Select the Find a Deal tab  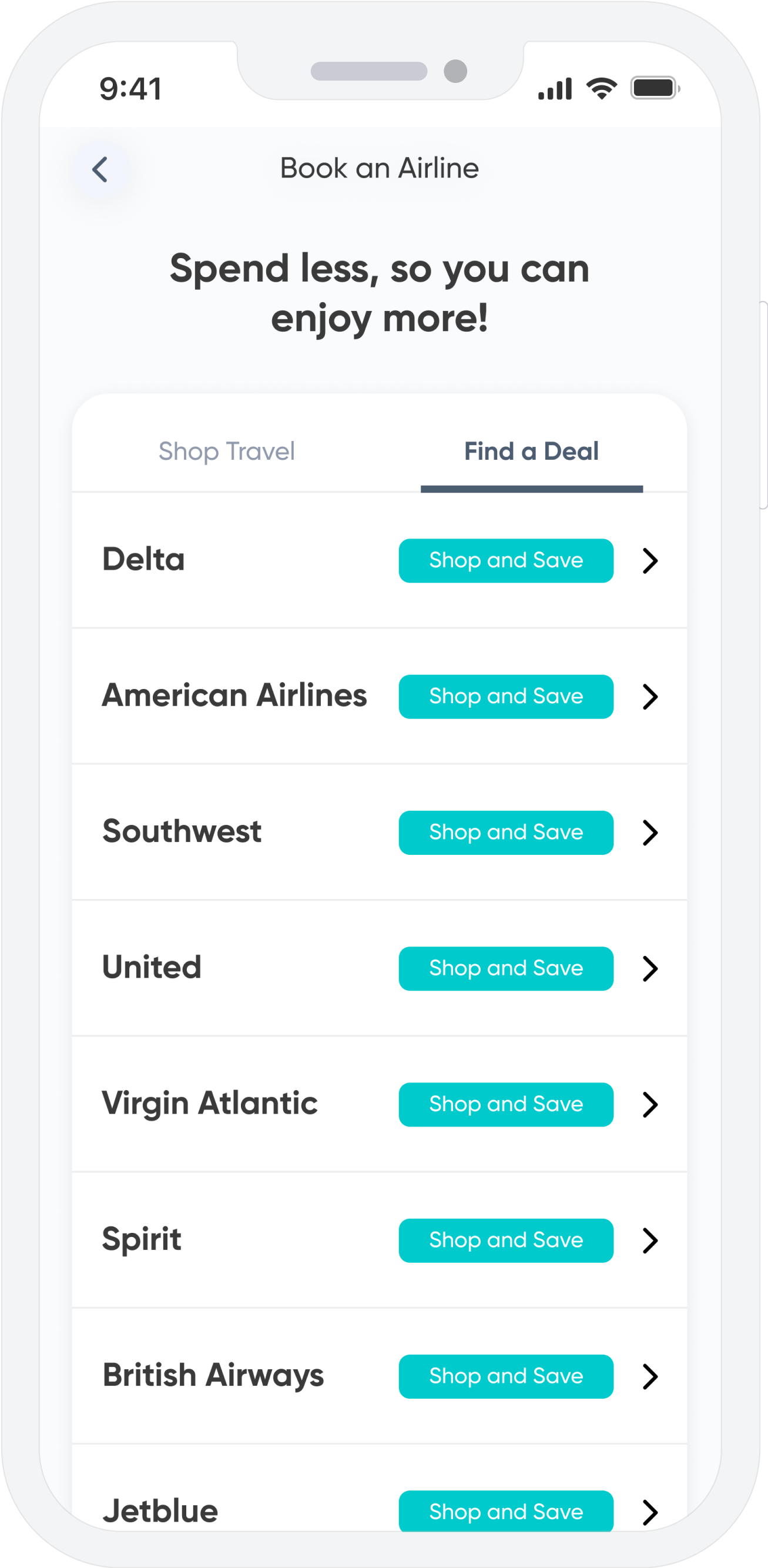(531, 451)
